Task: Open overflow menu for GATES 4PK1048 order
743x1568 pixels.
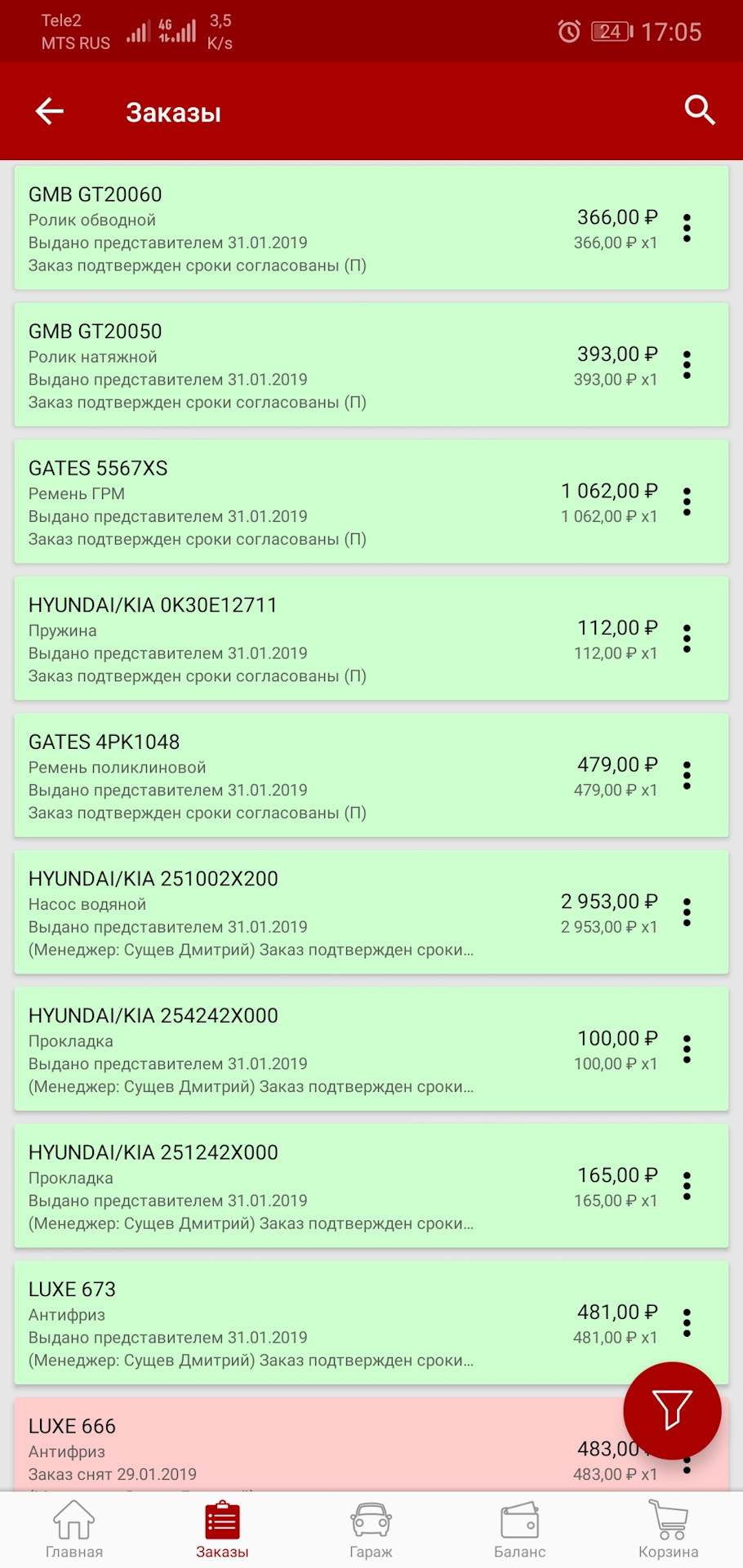Action: 687,776
